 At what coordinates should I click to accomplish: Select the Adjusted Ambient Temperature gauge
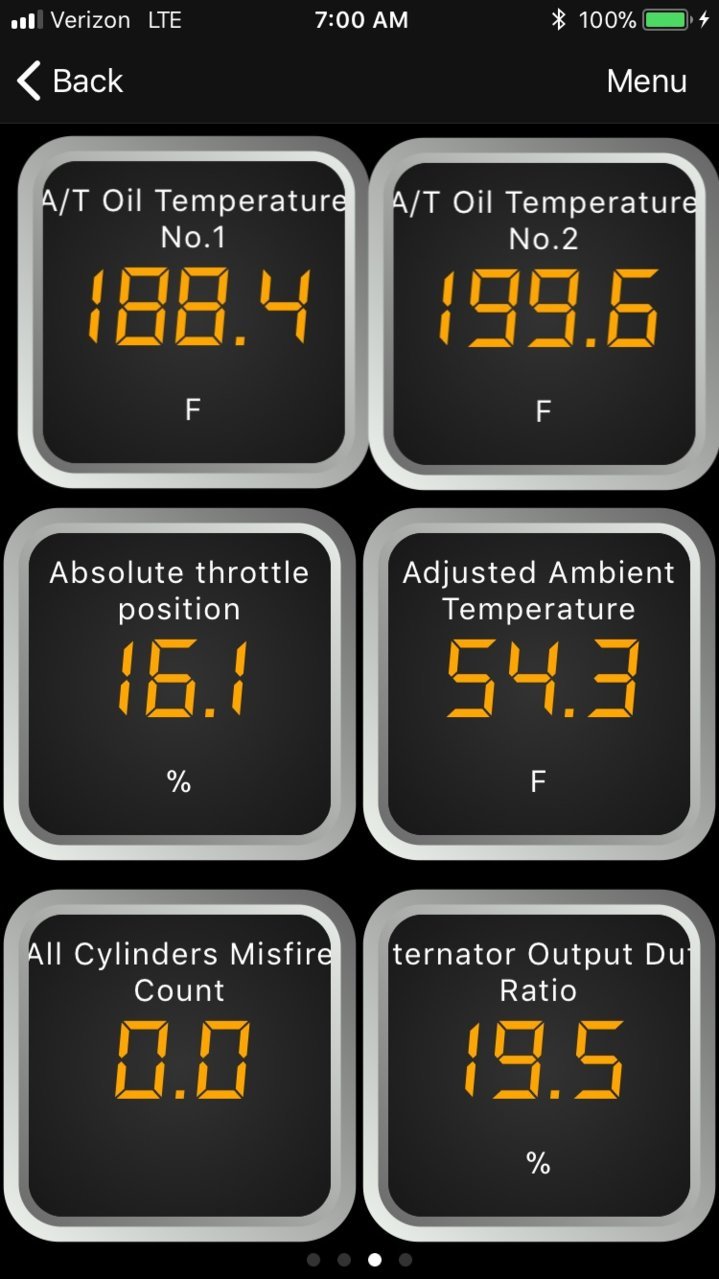[x=540, y=683]
